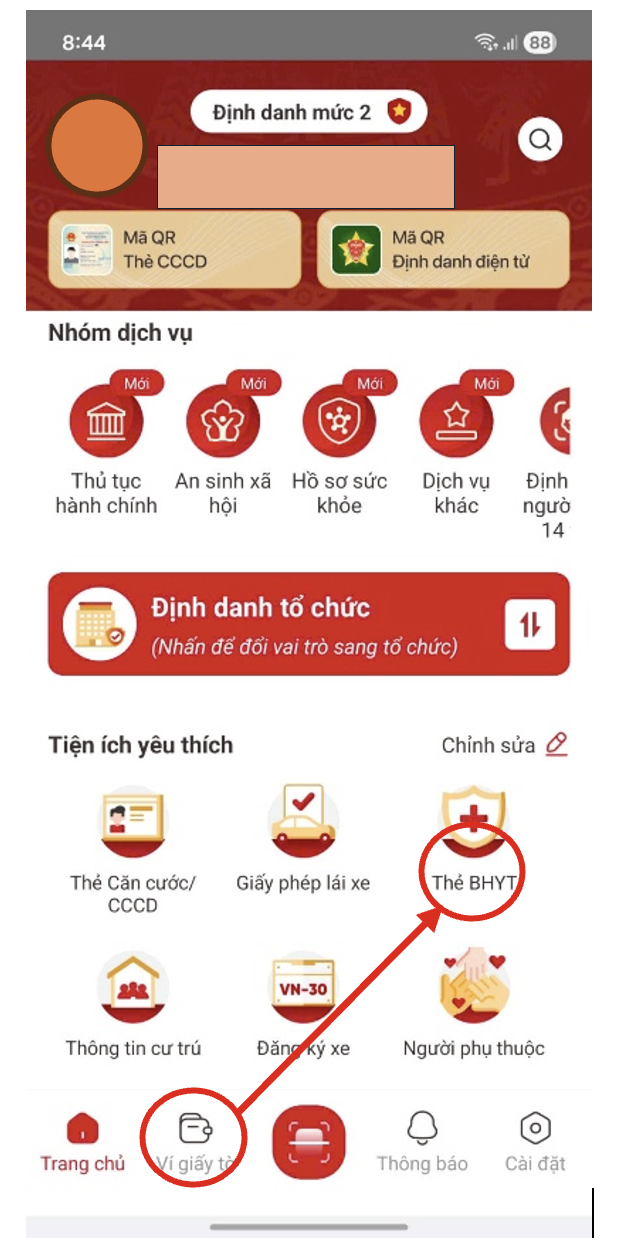Tap the Định danh mức 2 badge
This screenshot has height=1244, width=636.
point(308,113)
